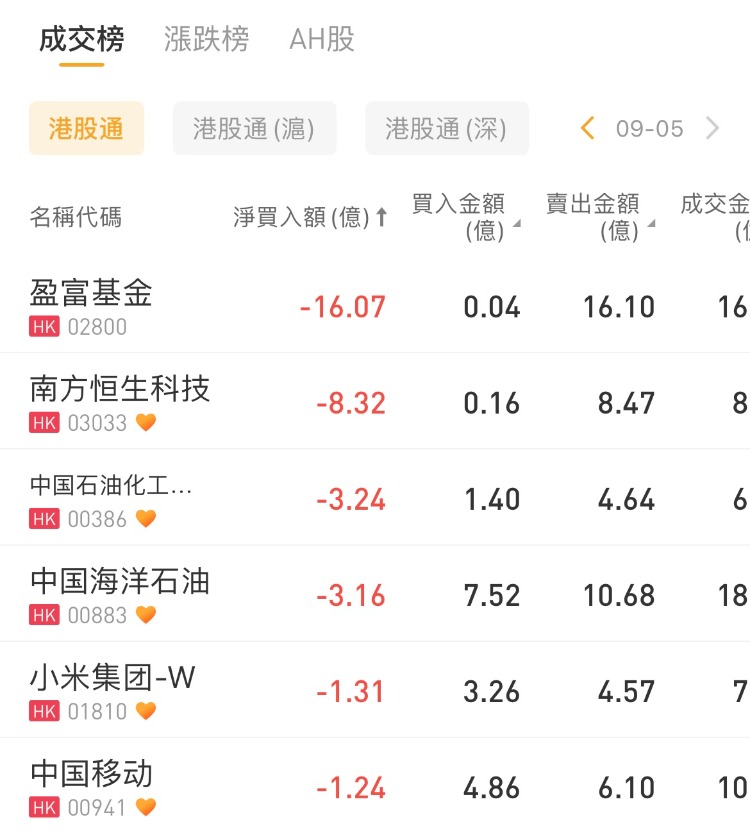Open 盈富基金 stock details

[92, 305]
